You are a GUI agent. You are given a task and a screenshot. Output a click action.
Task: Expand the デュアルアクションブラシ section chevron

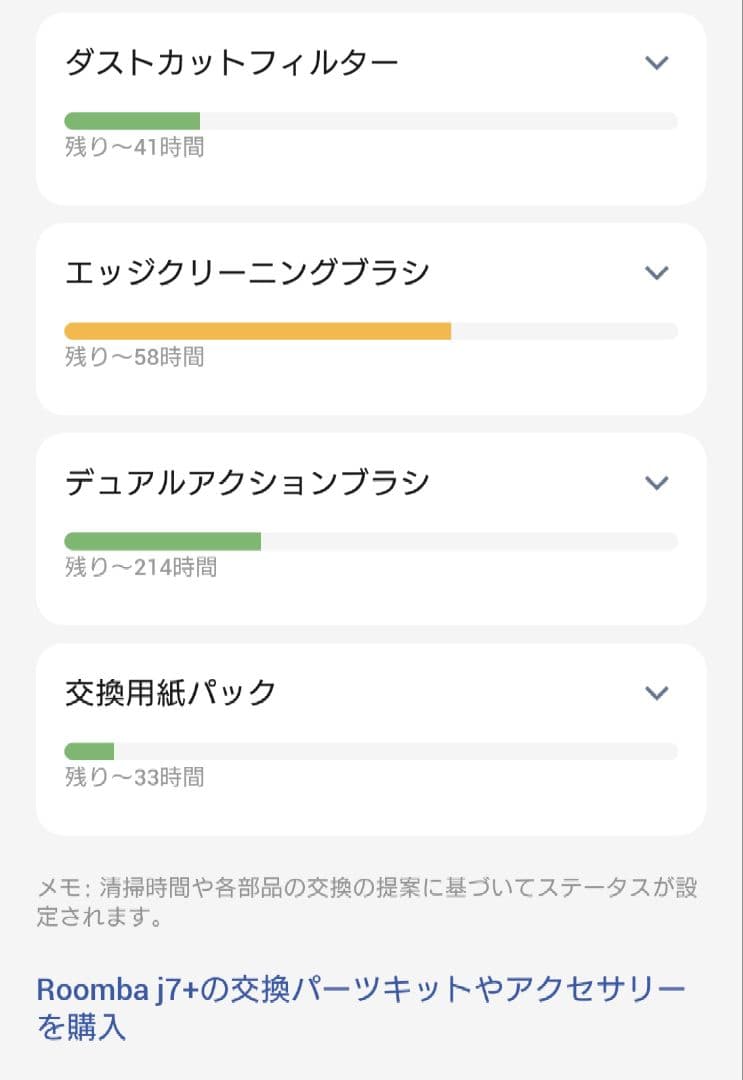click(658, 482)
